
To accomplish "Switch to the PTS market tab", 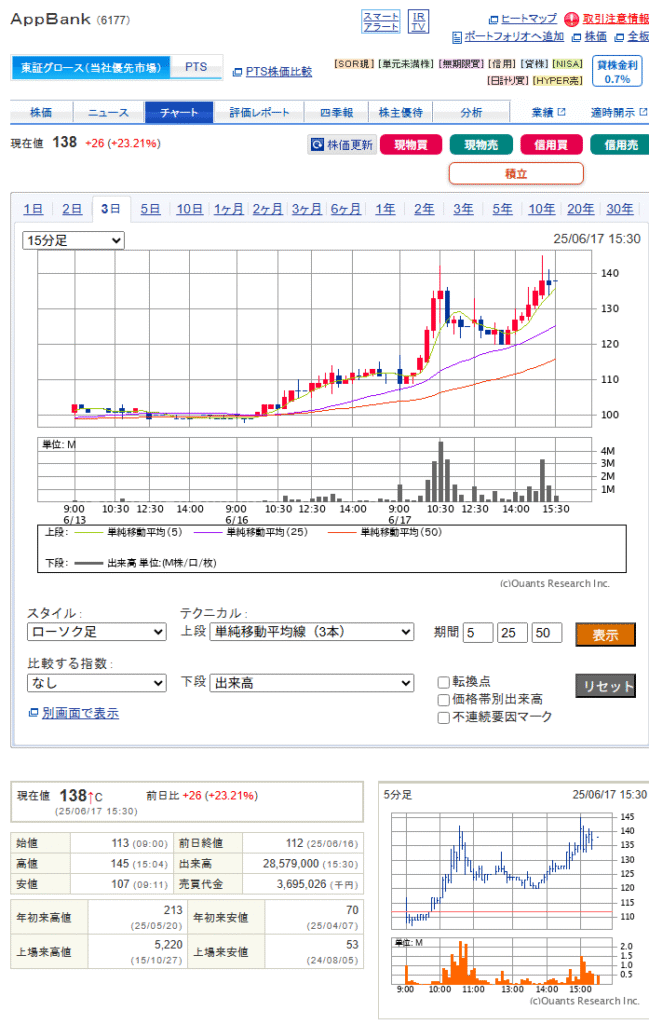I will click(196, 67).
